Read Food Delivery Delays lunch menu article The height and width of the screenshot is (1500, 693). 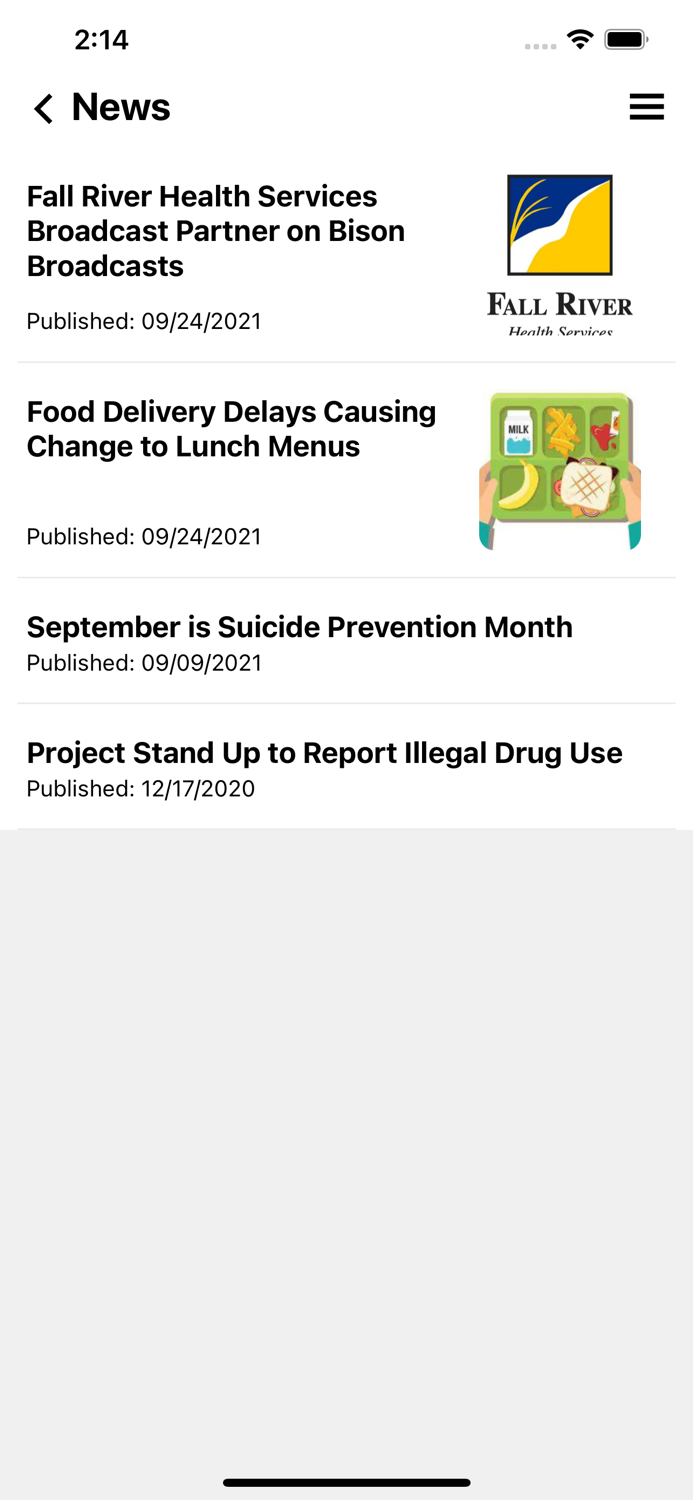(x=231, y=429)
